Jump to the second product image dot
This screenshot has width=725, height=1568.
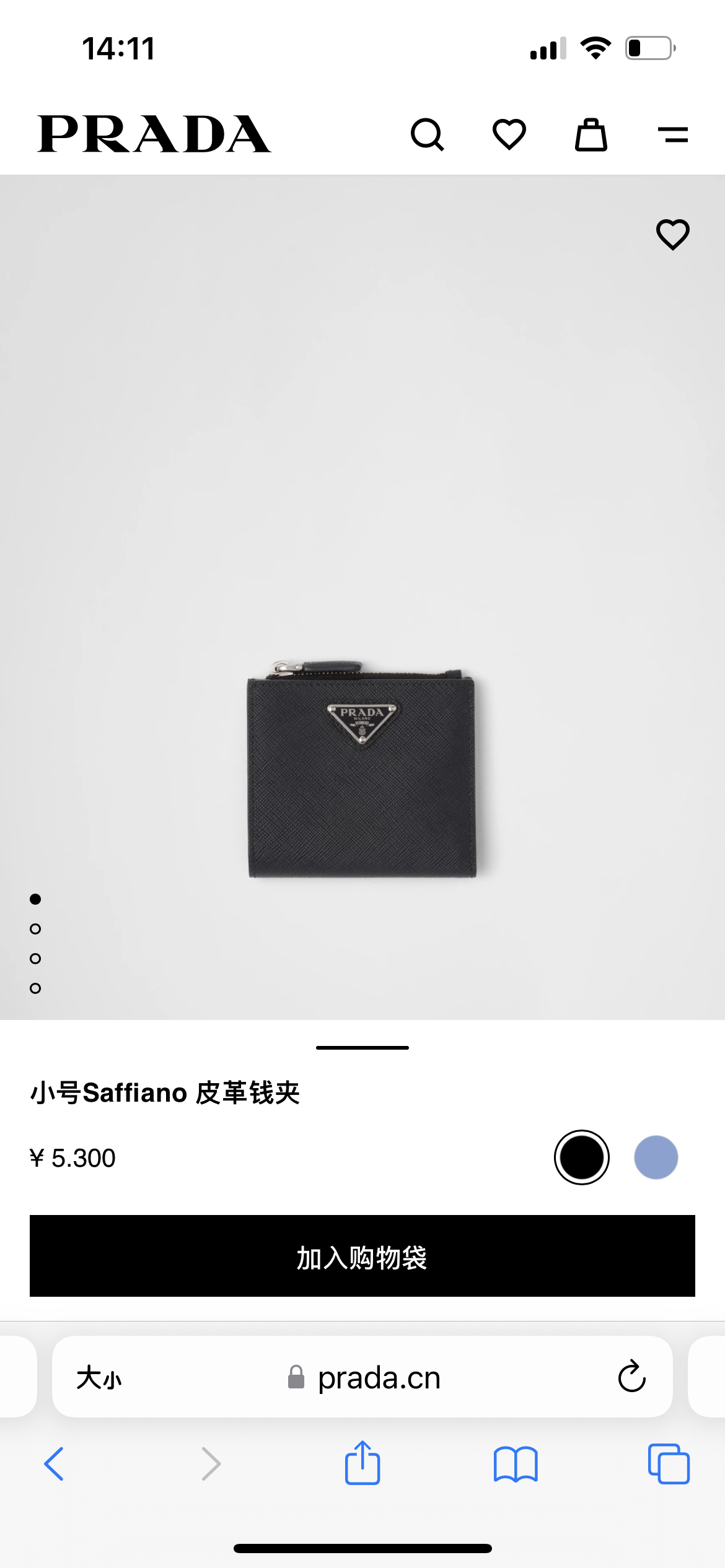pyautogui.click(x=35, y=929)
